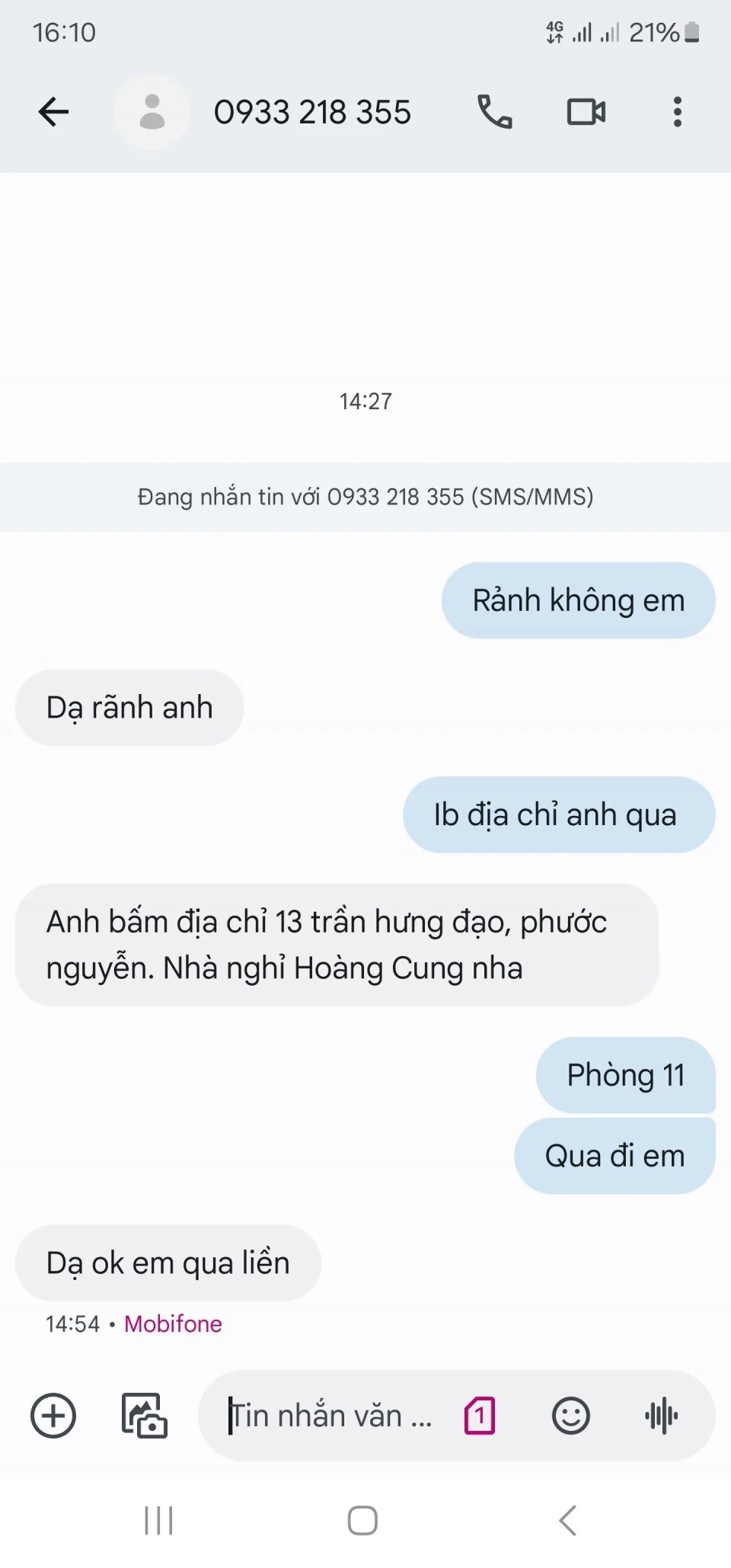Start a video call with this contact
This screenshot has width=731, height=1568.
(x=586, y=112)
